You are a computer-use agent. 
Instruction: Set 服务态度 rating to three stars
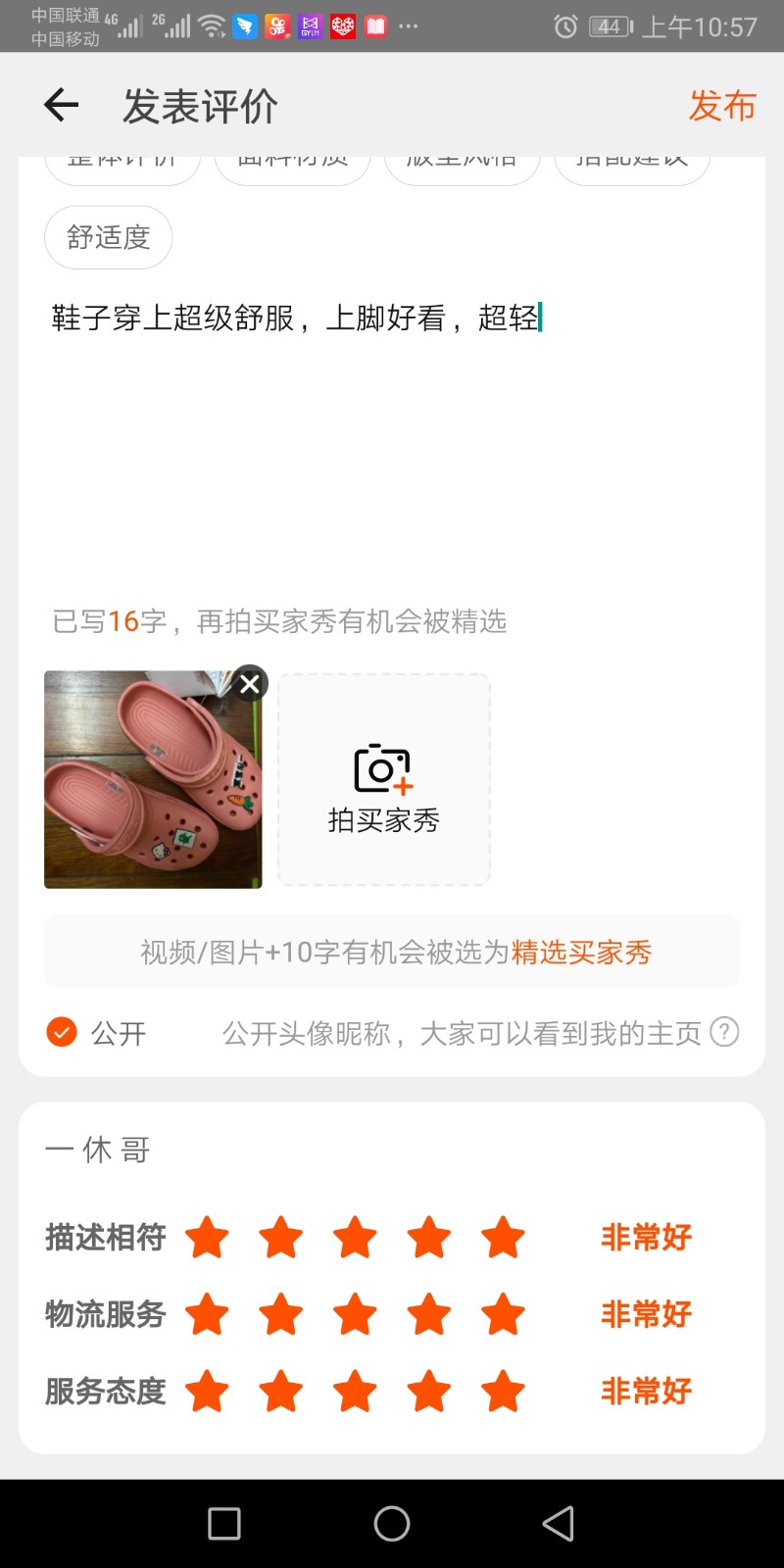(x=355, y=1391)
